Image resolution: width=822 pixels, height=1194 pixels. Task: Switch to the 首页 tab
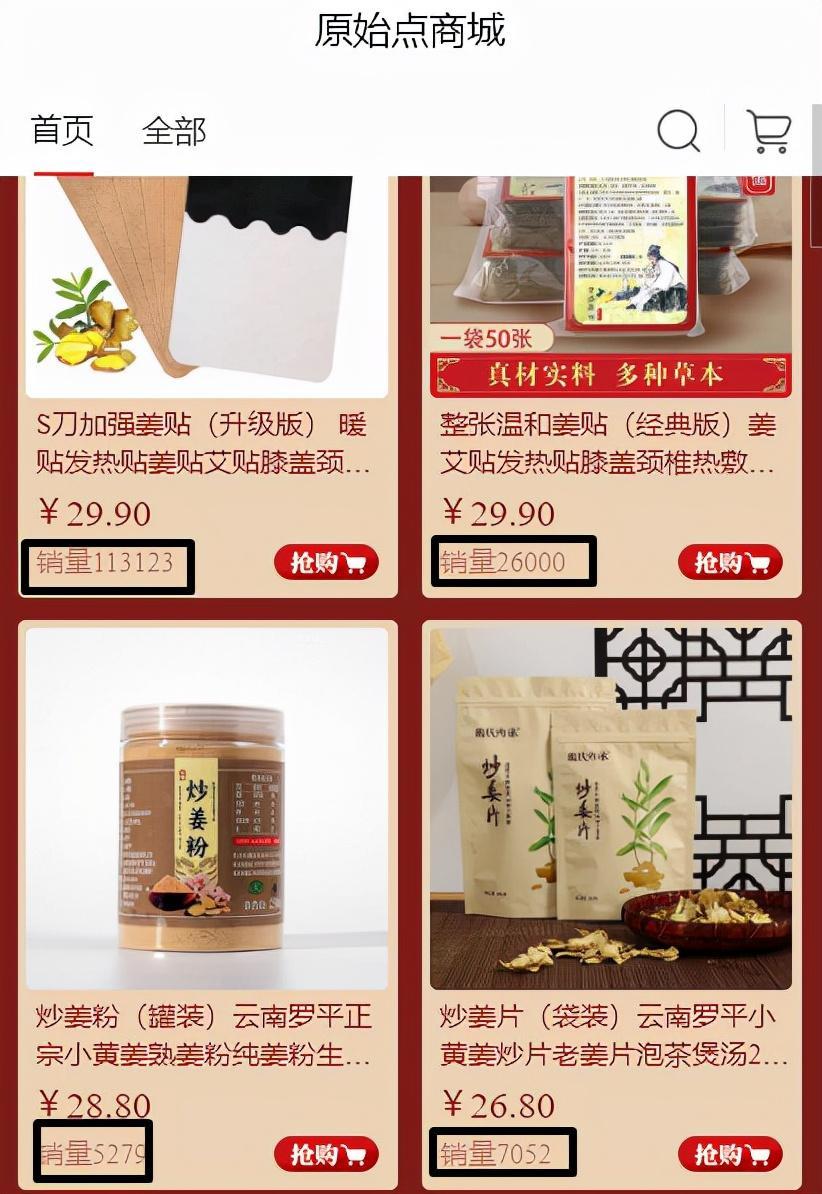[62, 131]
